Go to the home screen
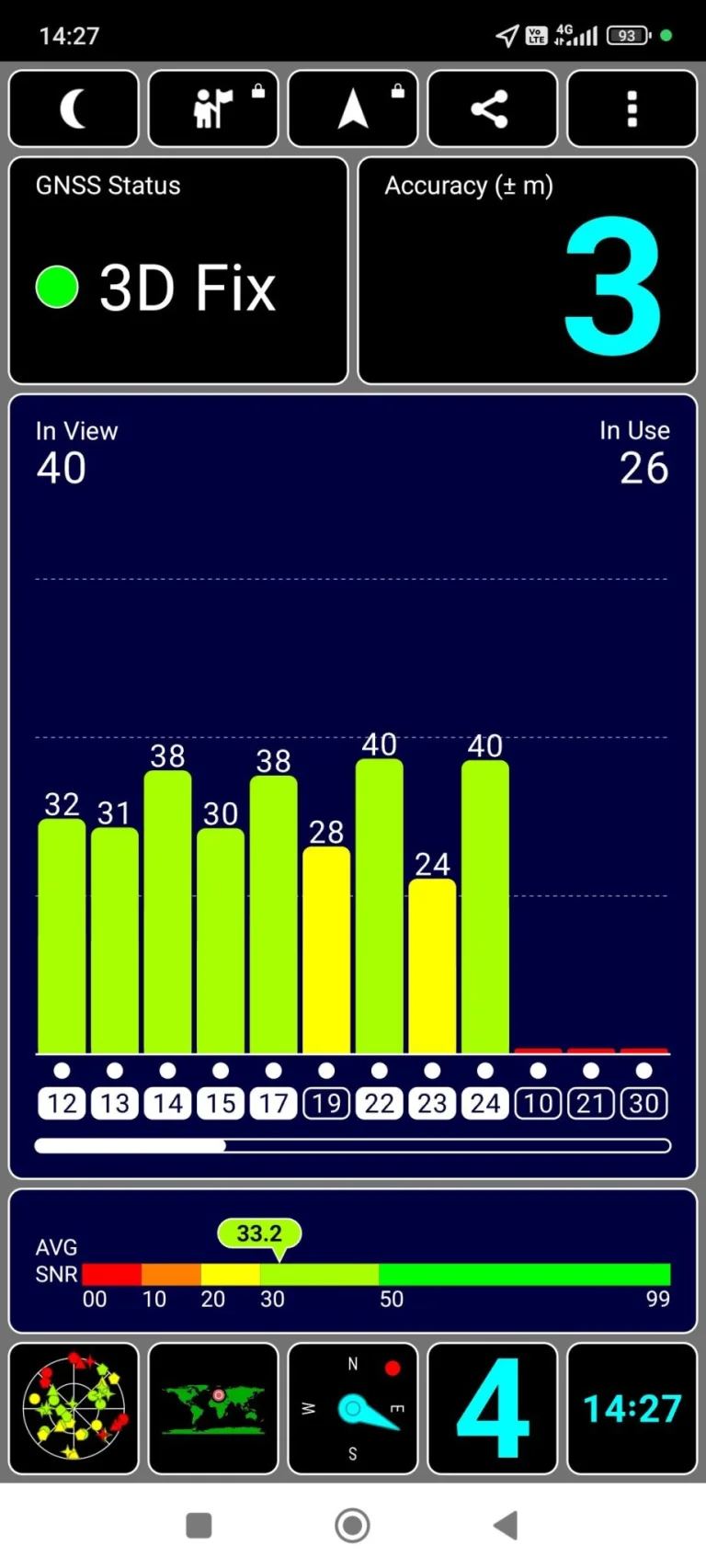Screen dimensions: 706x1568 pos(352,1525)
